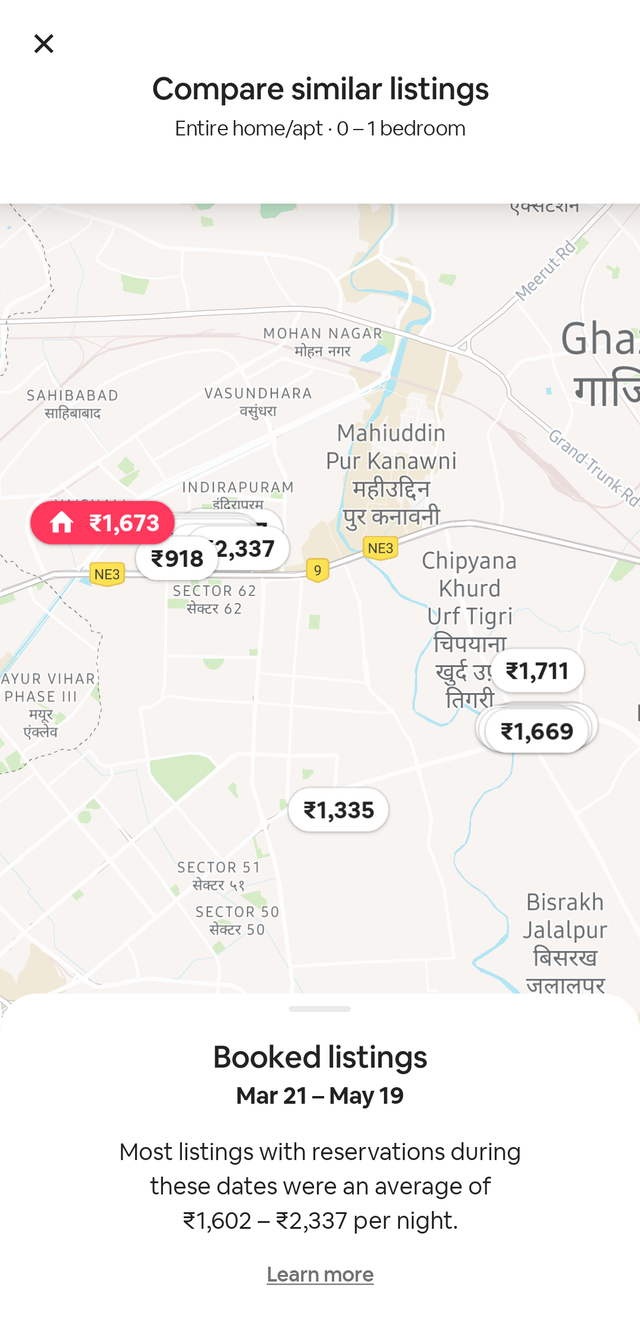Image resolution: width=640 pixels, height=1337 pixels.
Task: Tap the ₹1,669 listing marker
Action: tap(537, 731)
